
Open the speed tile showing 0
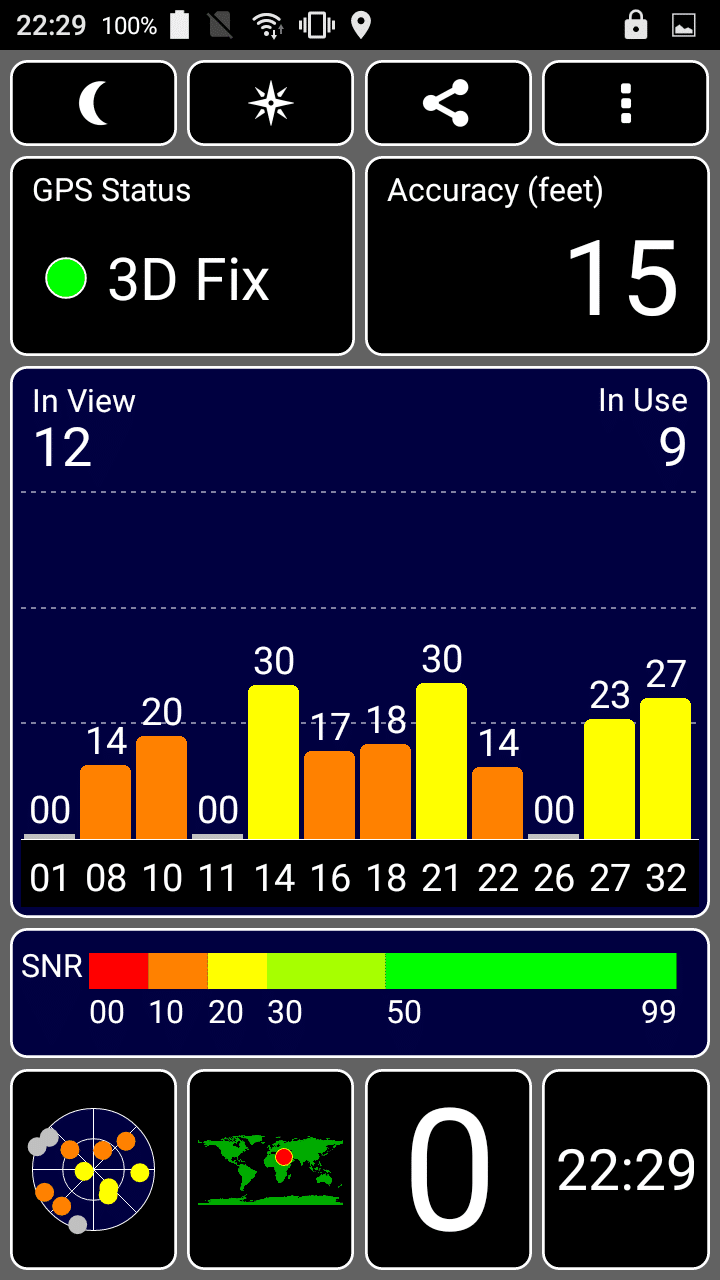pos(448,1169)
